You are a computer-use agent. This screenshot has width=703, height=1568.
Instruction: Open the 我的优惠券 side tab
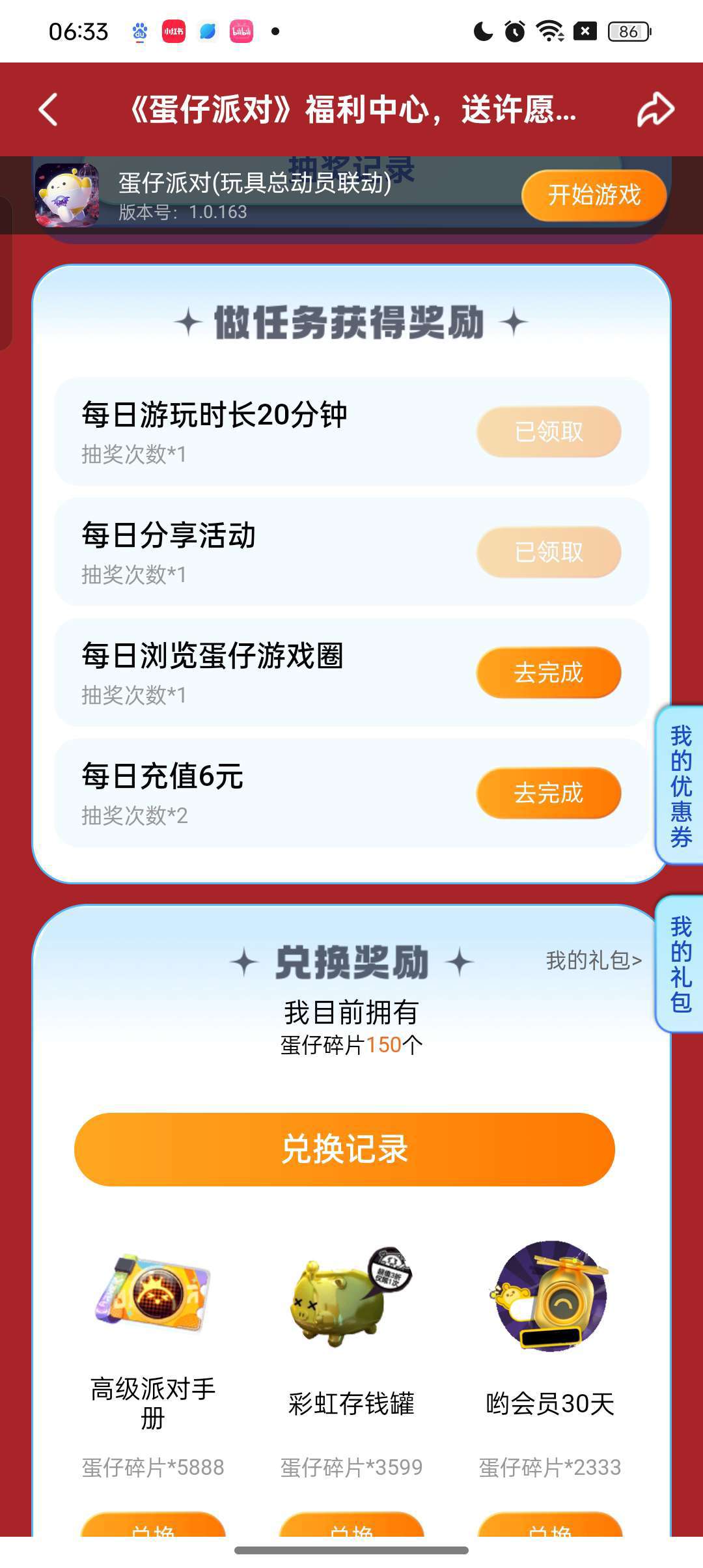coord(680,785)
